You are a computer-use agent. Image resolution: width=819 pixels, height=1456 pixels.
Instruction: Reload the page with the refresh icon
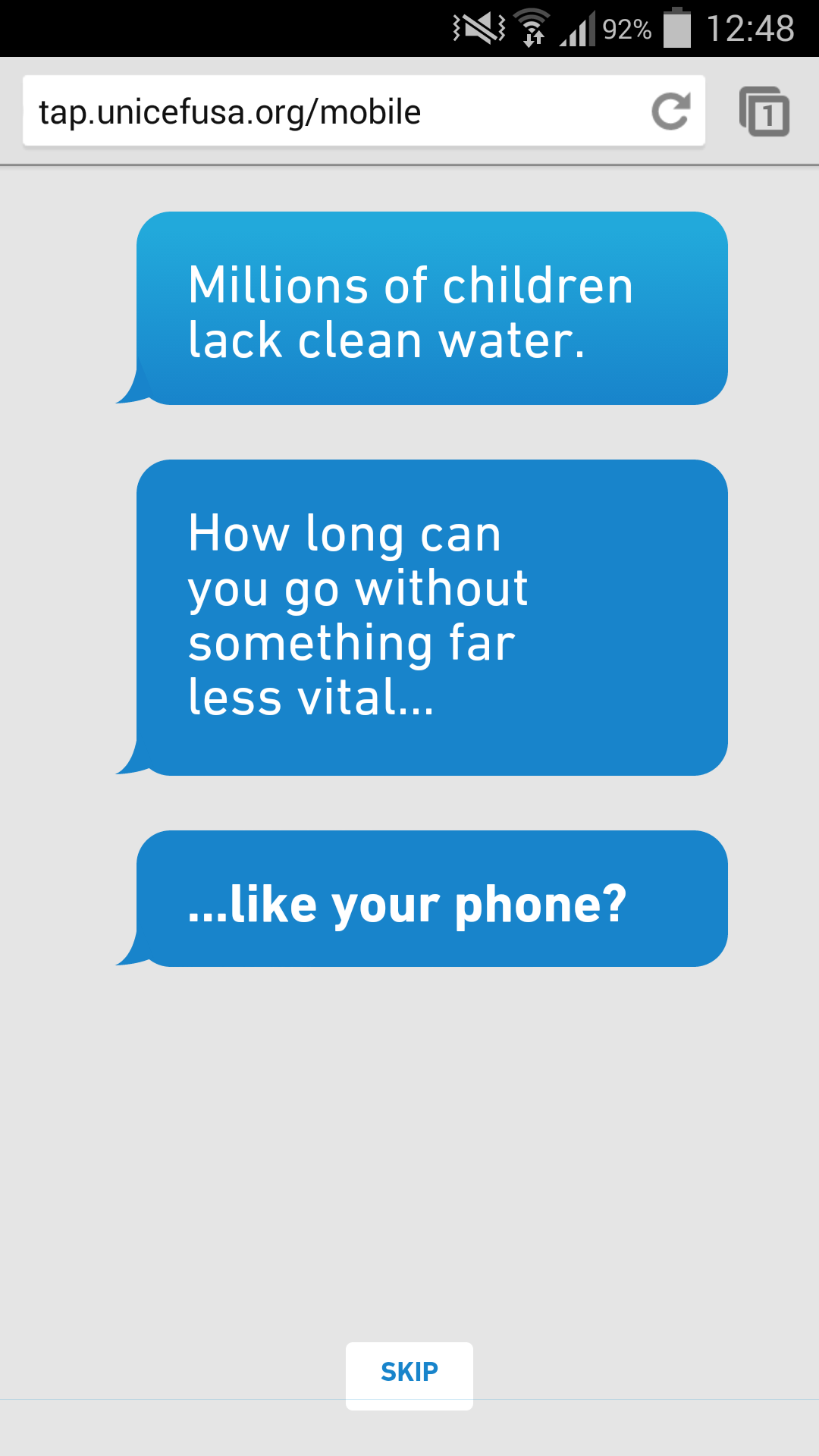click(671, 111)
